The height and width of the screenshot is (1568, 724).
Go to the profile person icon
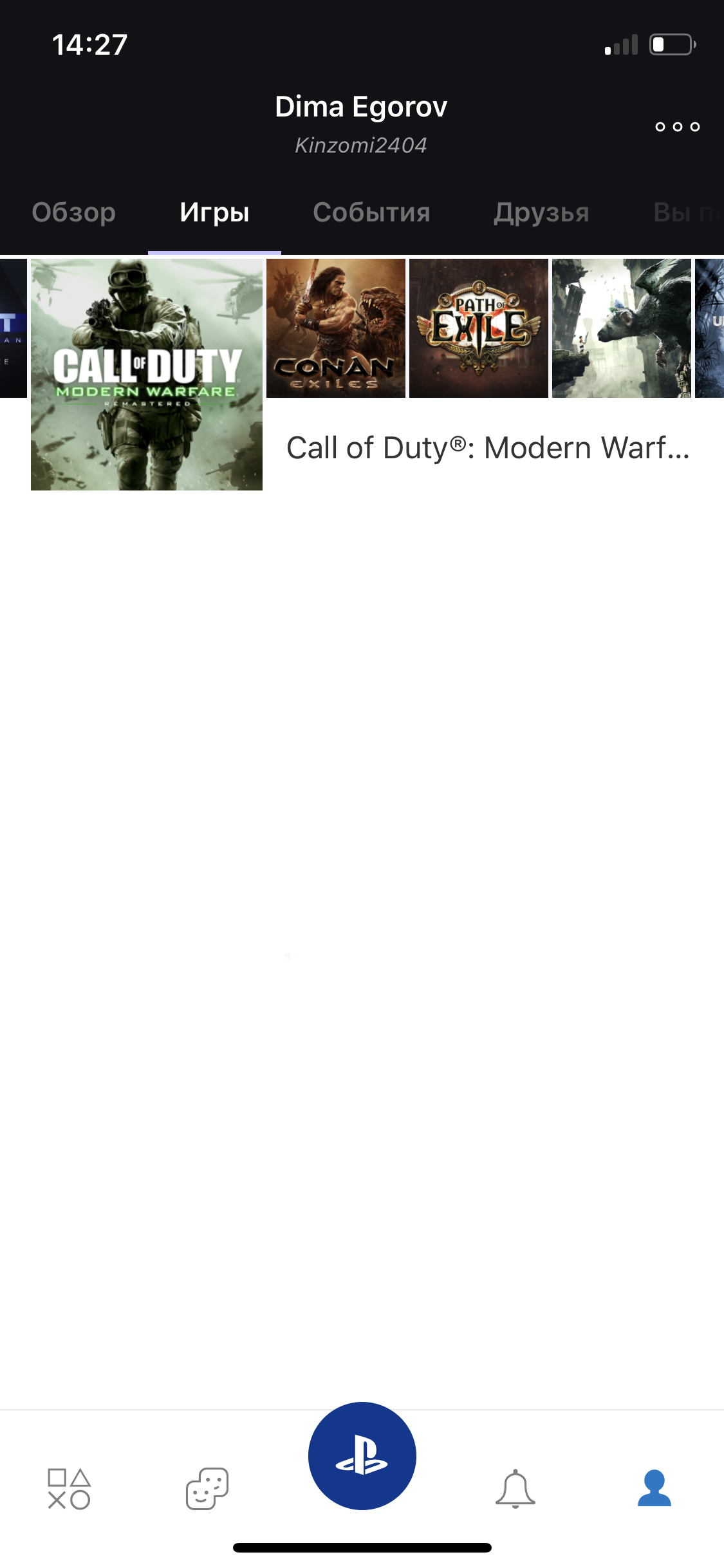[x=654, y=1488]
